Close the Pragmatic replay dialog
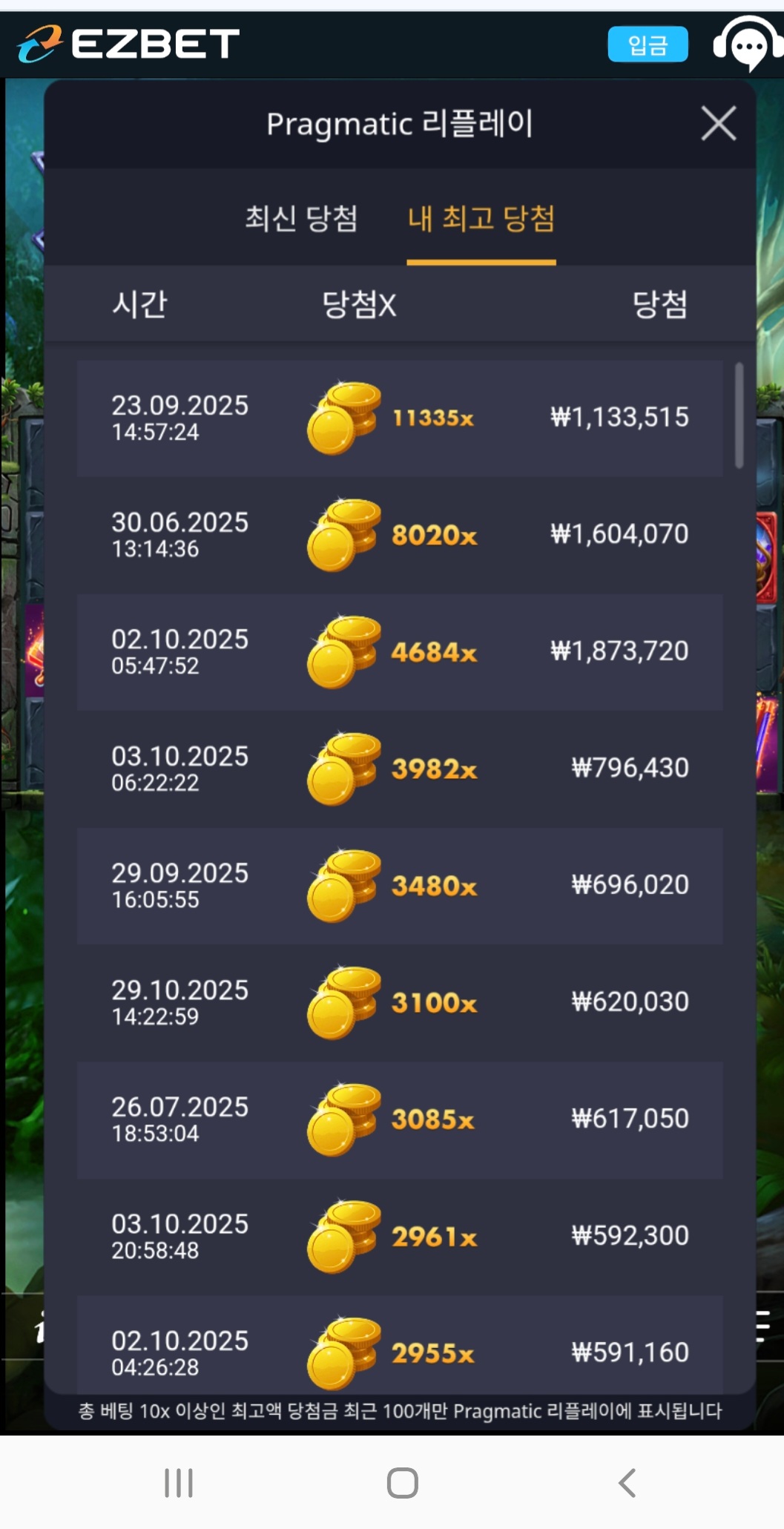Screen dimensions: 784x1529 (718, 123)
